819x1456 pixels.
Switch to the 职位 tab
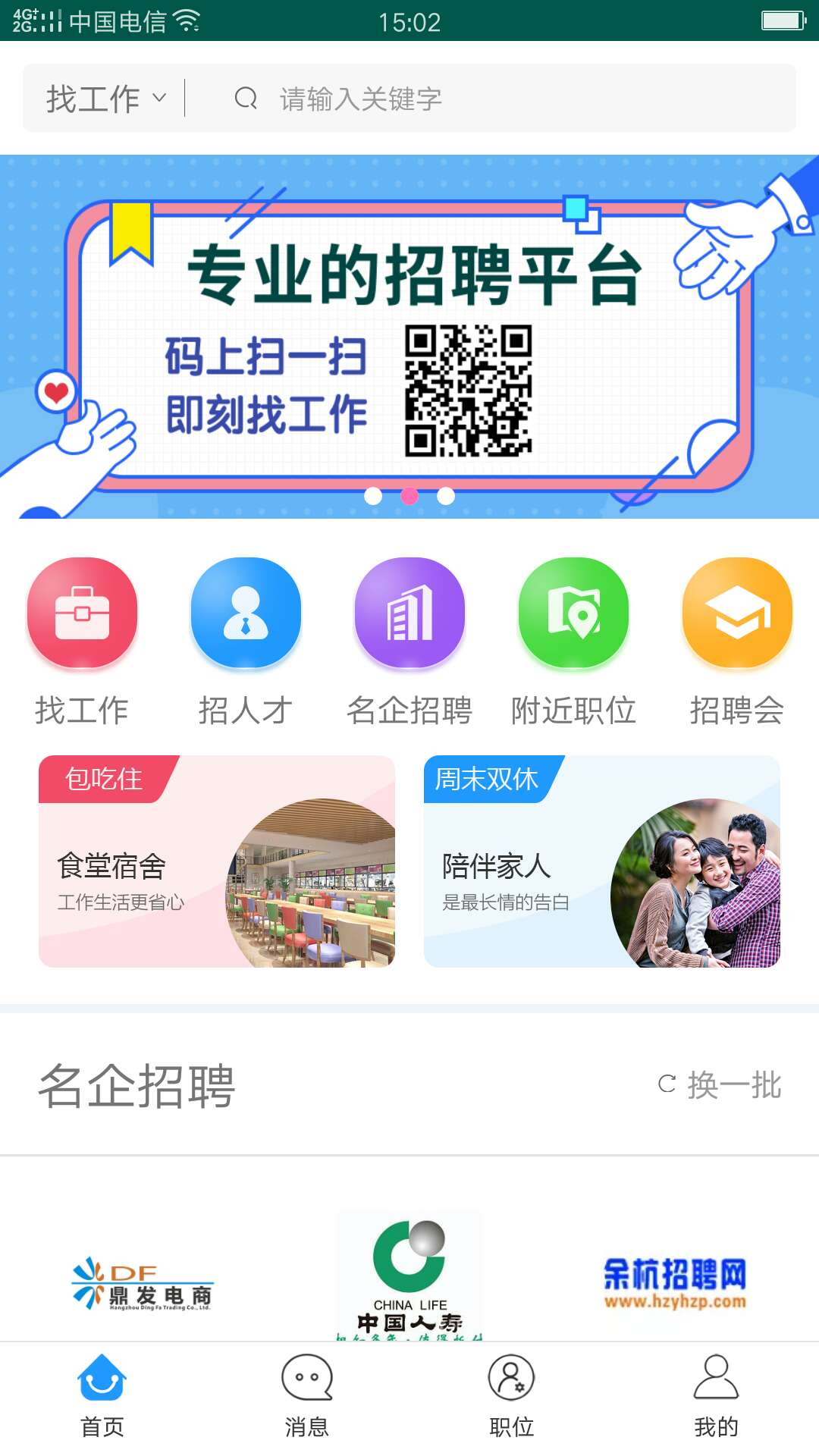point(512,1397)
